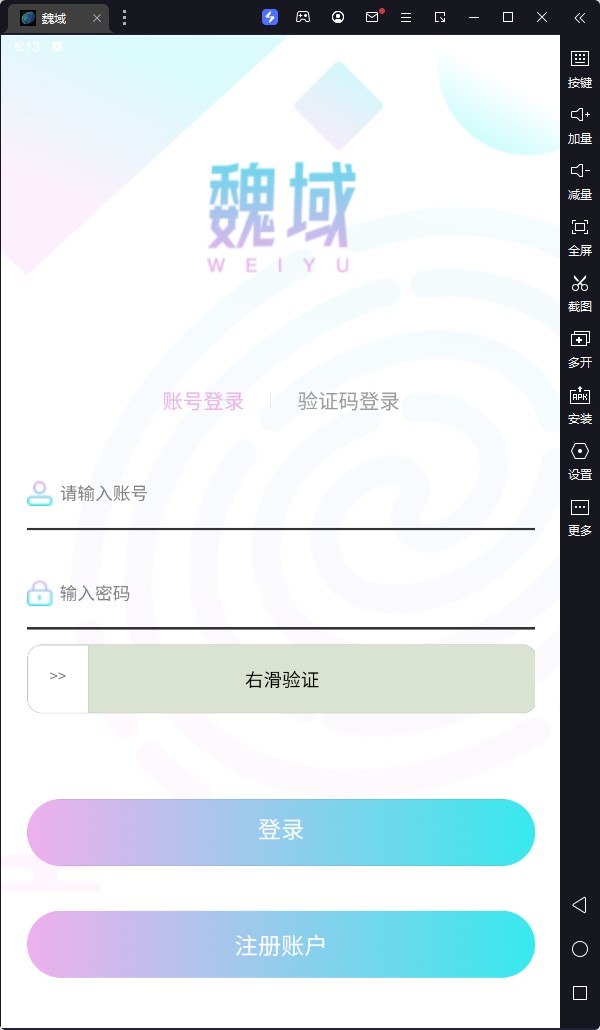Viewport: 600px width, 1030px height.
Task: Tap the 登录 login button
Action: point(281,832)
